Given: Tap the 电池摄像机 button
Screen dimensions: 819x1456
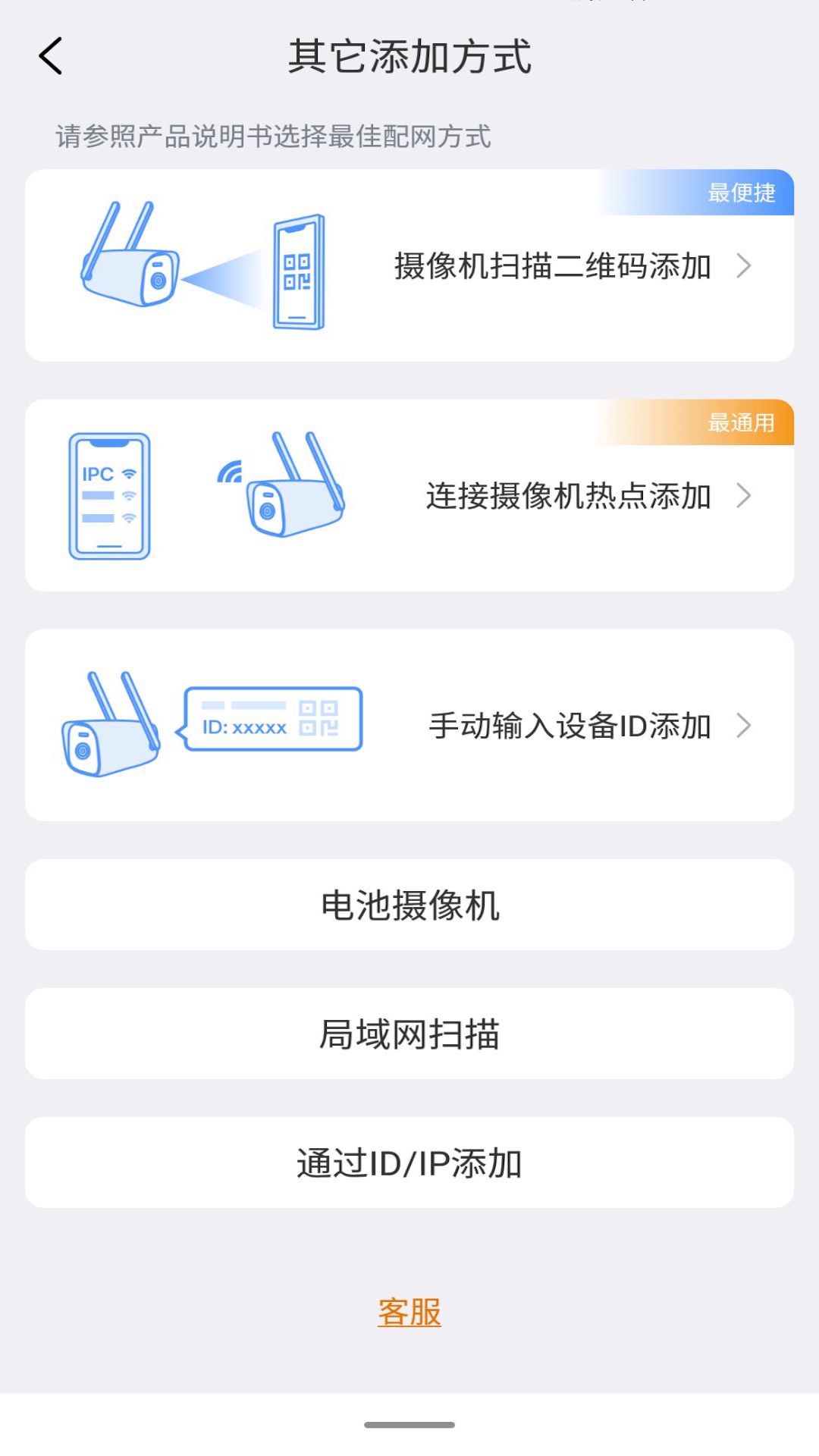Looking at the screenshot, I should pyautogui.click(x=409, y=904).
